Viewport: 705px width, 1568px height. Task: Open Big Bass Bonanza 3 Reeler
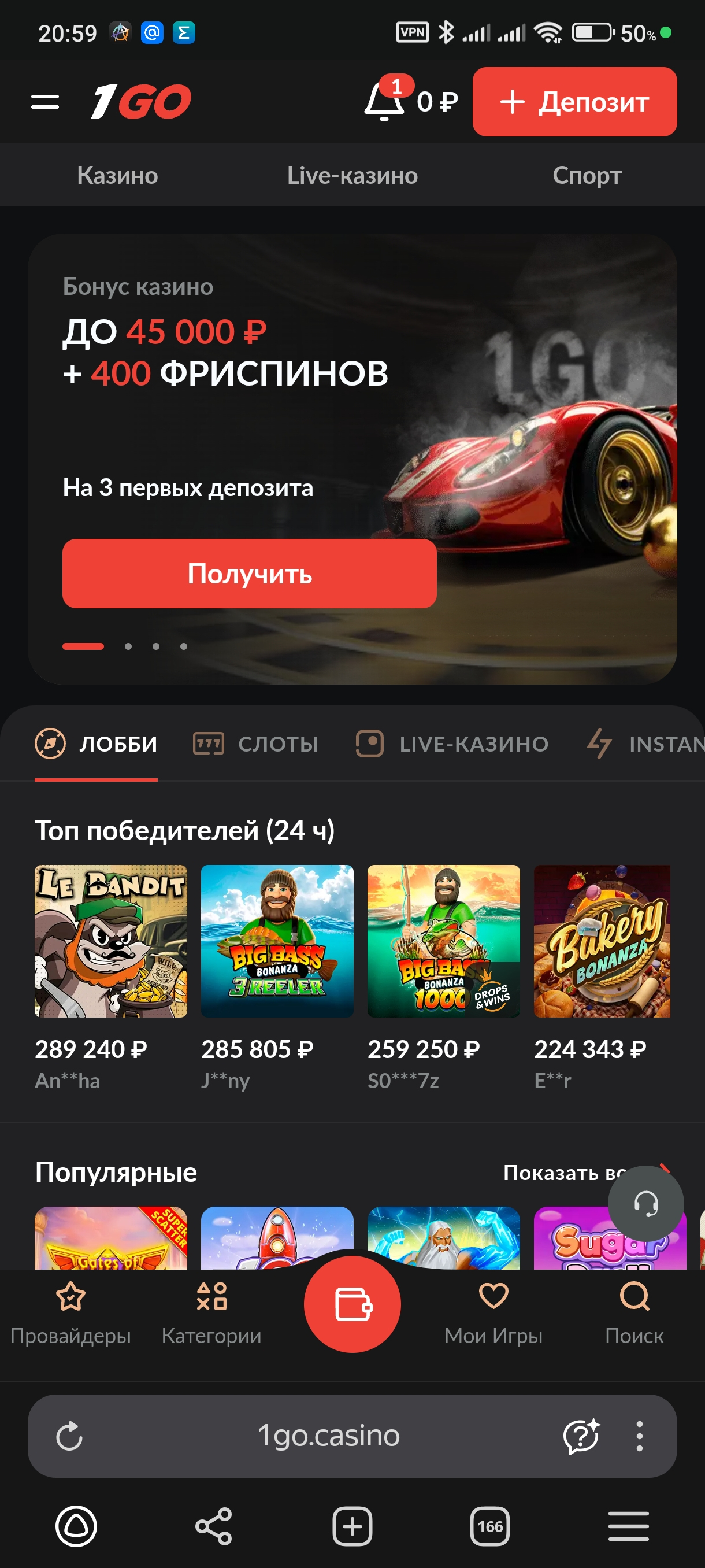click(277, 941)
